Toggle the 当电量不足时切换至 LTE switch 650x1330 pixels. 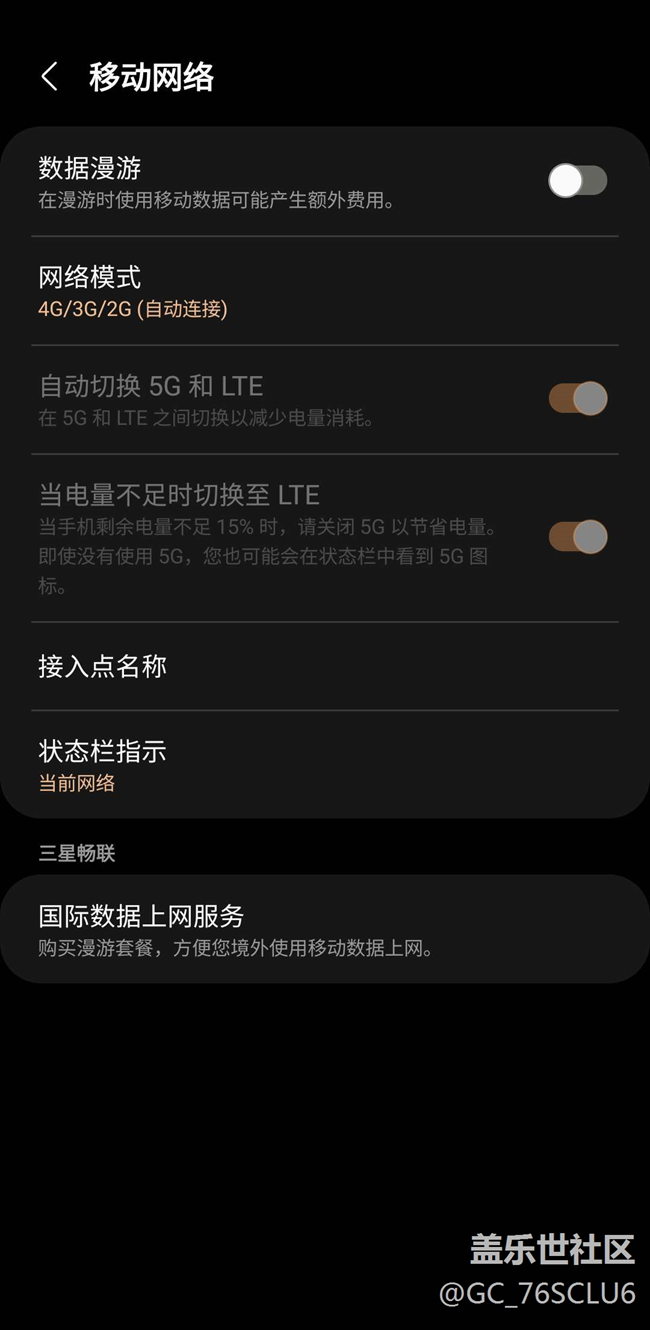pyautogui.click(x=577, y=537)
